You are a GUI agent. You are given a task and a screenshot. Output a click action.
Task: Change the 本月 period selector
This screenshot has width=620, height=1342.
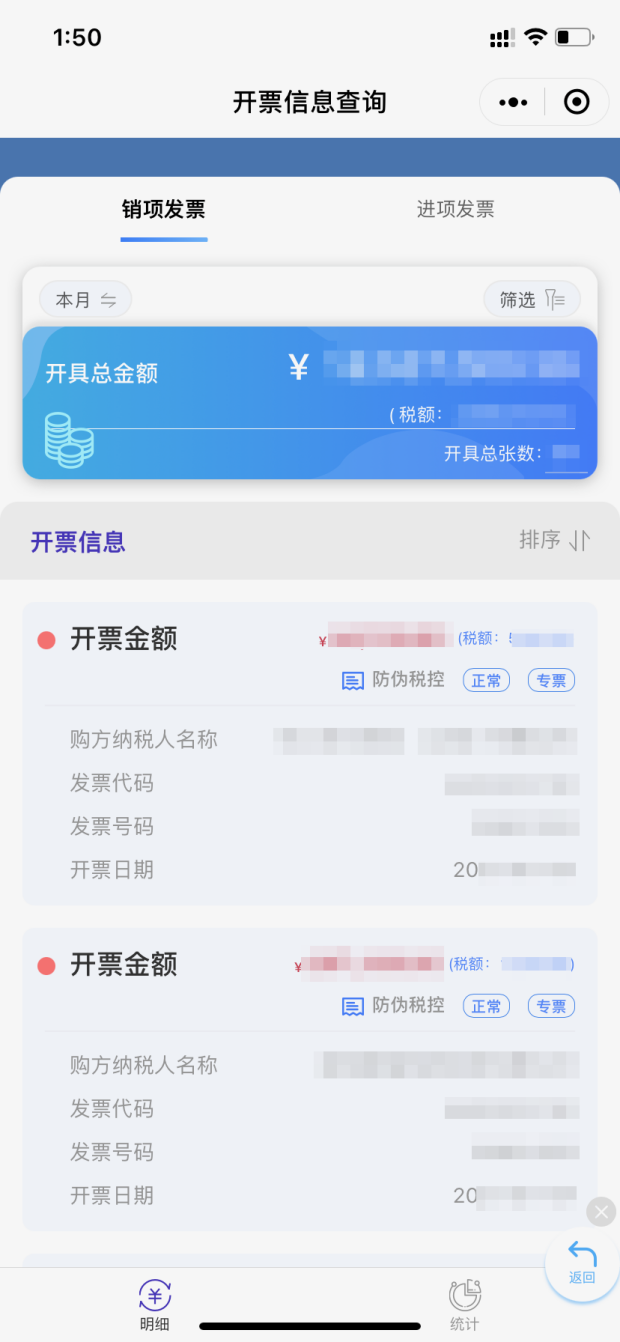click(86, 299)
